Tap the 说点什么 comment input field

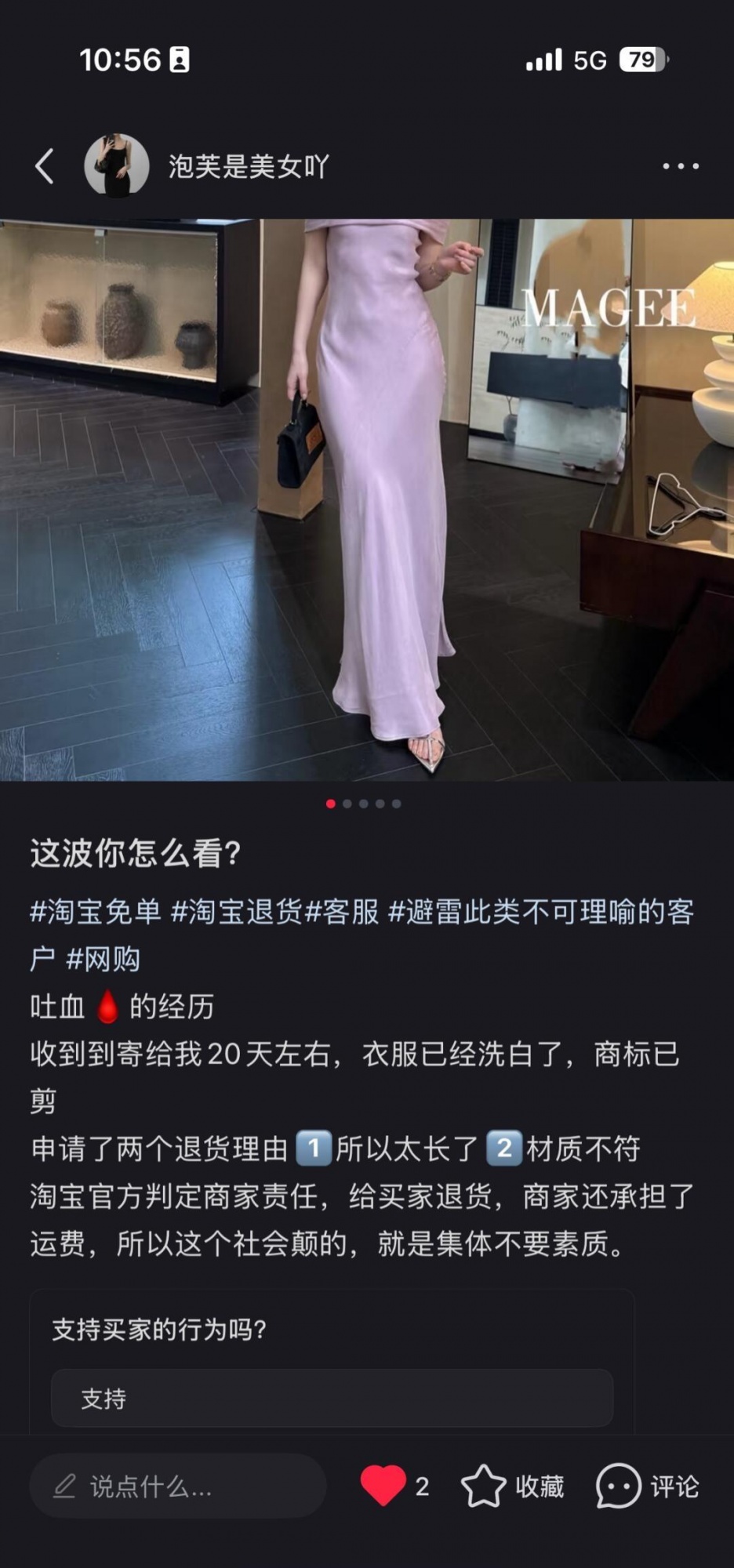[x=178, y=1486]
